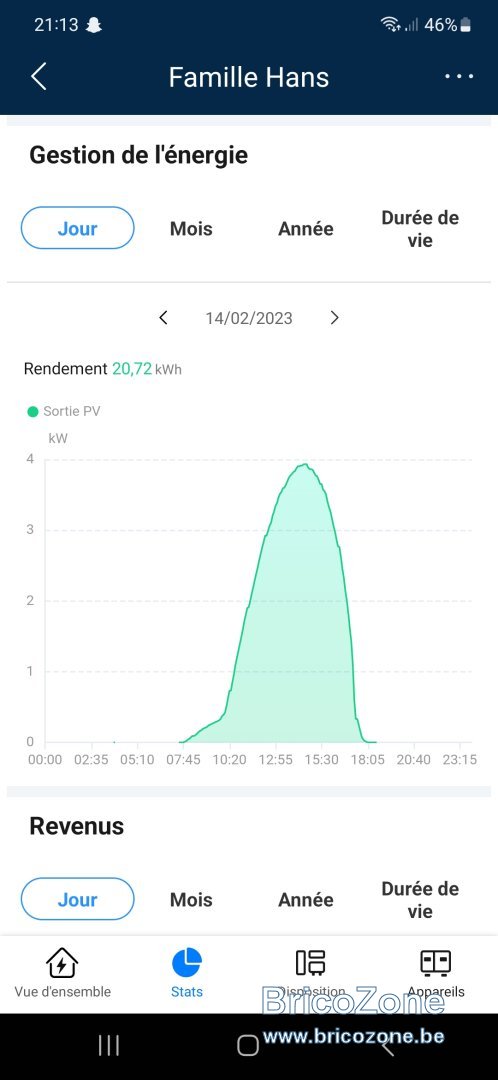Open the Stats tab

click(x=187, y=973)
